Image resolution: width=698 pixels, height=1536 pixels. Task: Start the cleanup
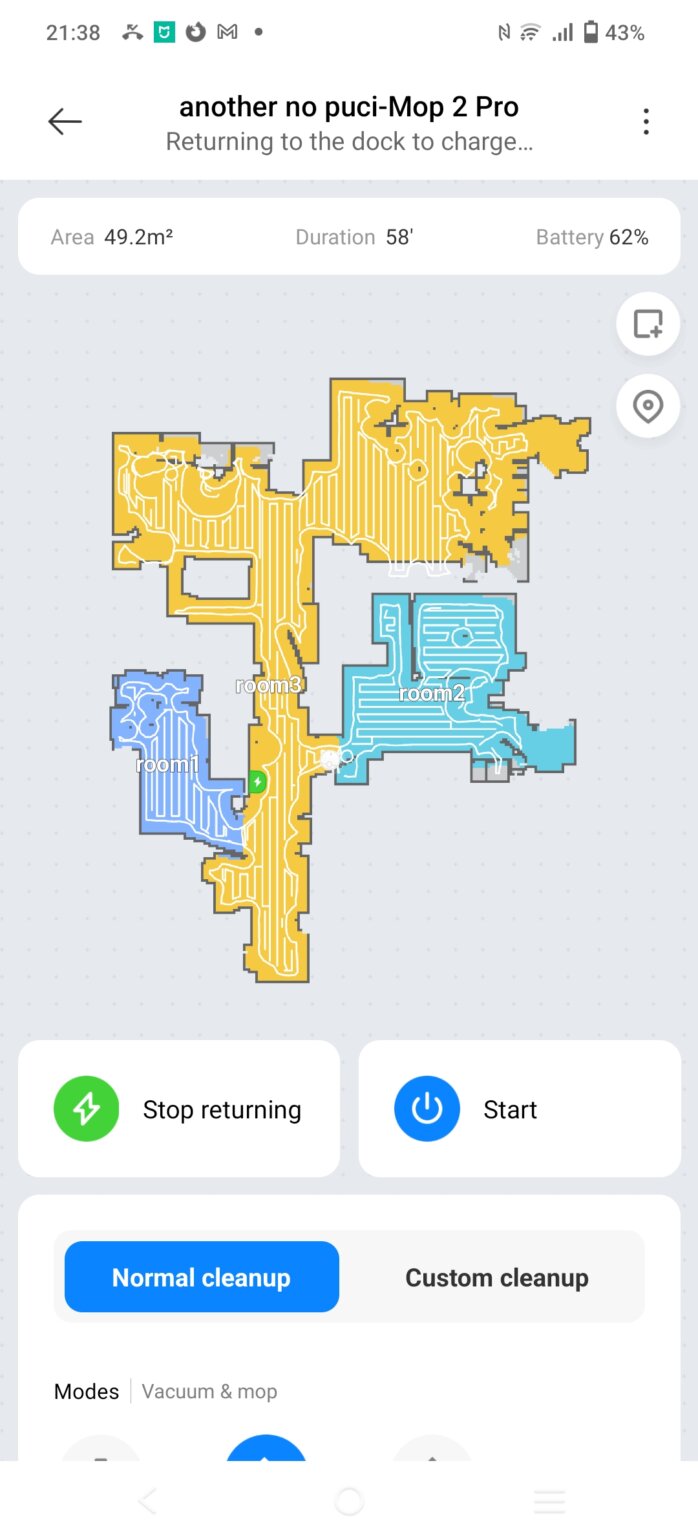[x=519, y=1109]
